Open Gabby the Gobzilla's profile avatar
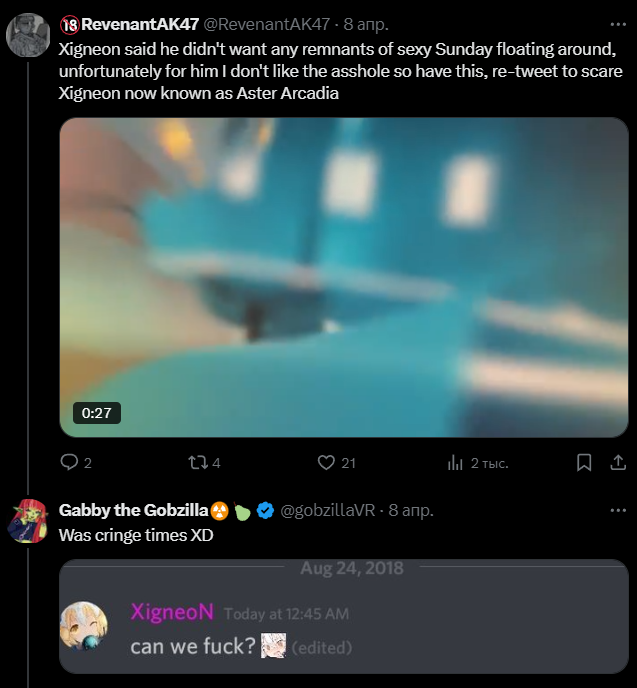This screenshot has width=637, height=688. (29, 522)
